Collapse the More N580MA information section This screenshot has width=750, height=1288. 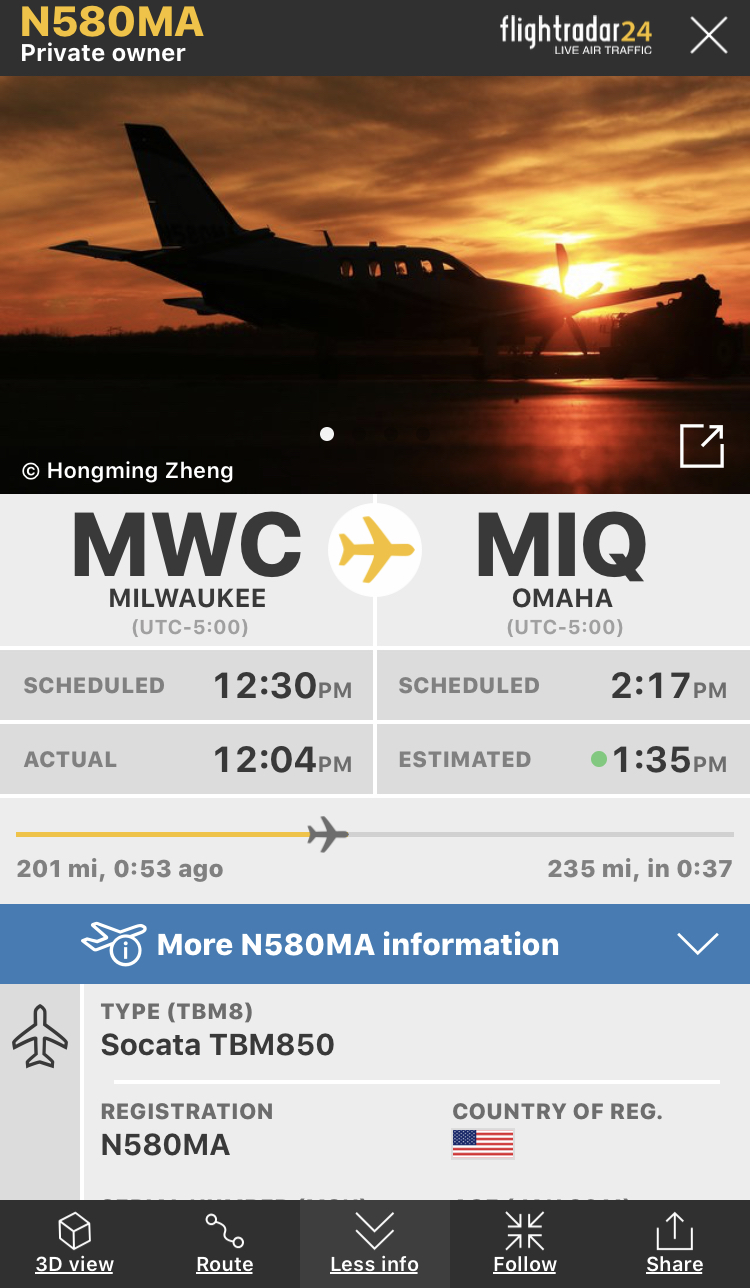pyautogui.click(x=697, y=944)
